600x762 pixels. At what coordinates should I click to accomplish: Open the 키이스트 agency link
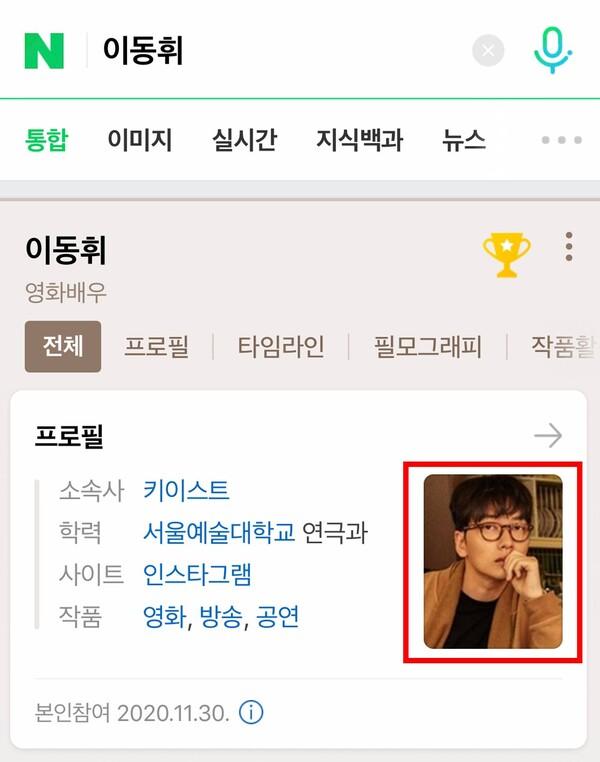pos(186,490)
